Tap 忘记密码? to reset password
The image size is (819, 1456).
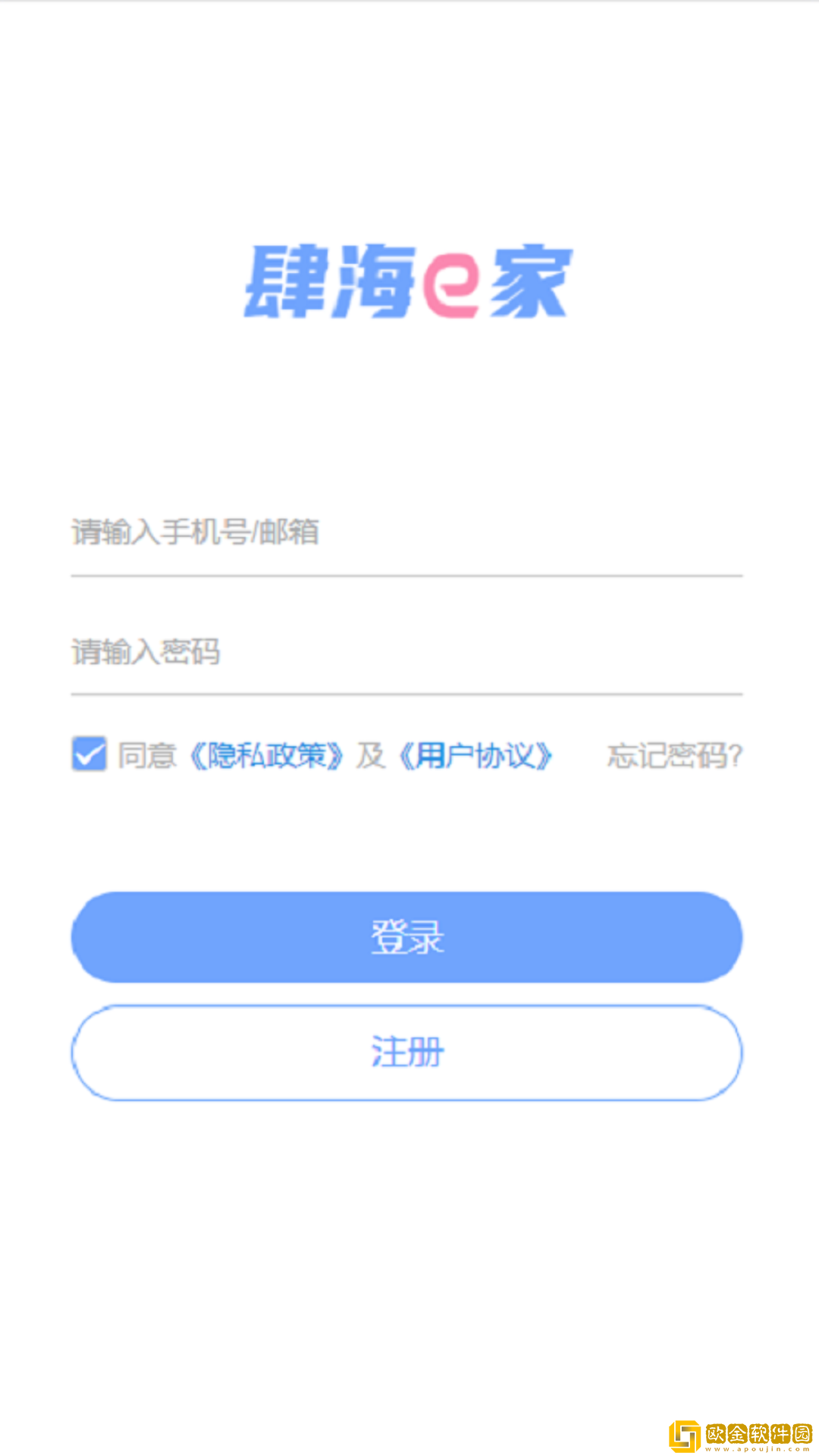pyautogui.click(x=674, y=756)
